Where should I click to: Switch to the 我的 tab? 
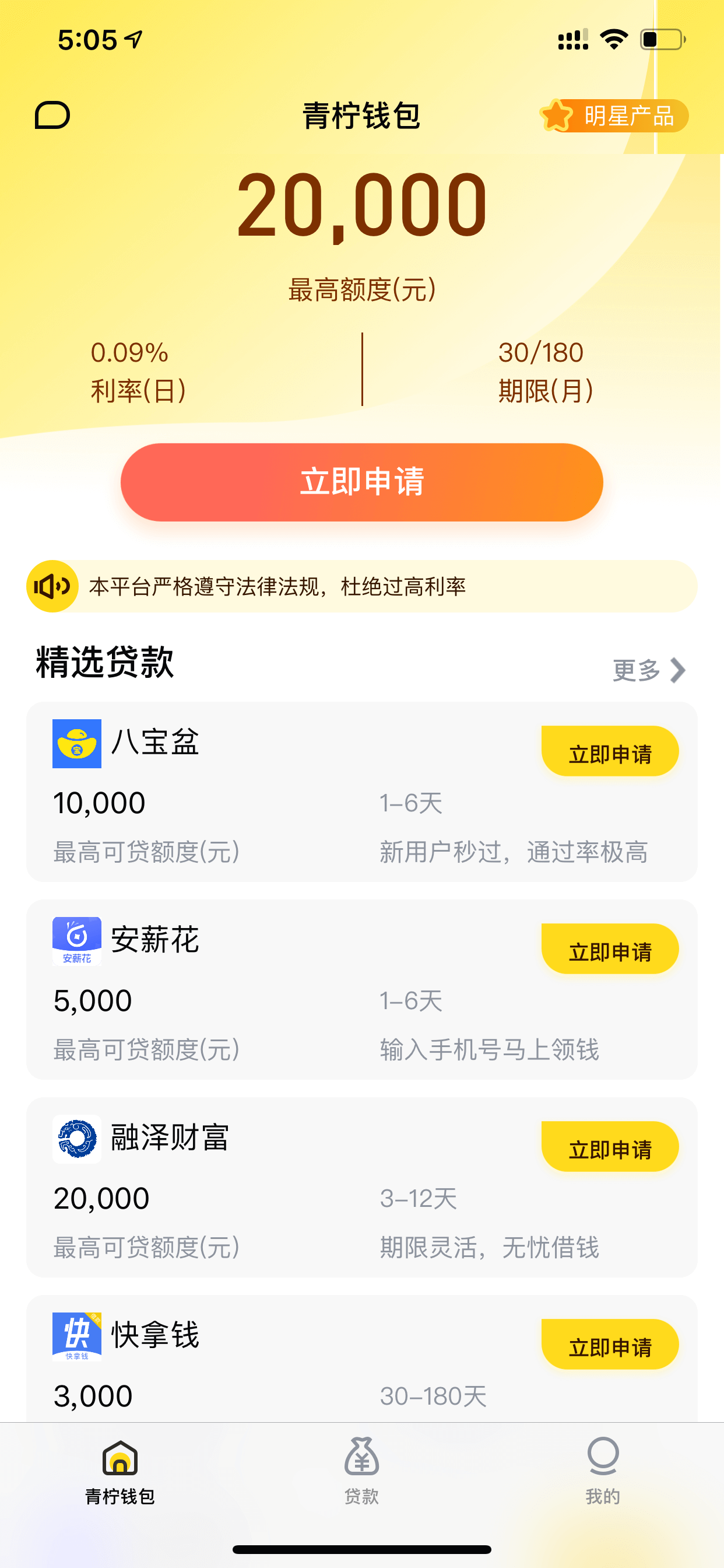pyautogui.click(x=602, y=1470)
